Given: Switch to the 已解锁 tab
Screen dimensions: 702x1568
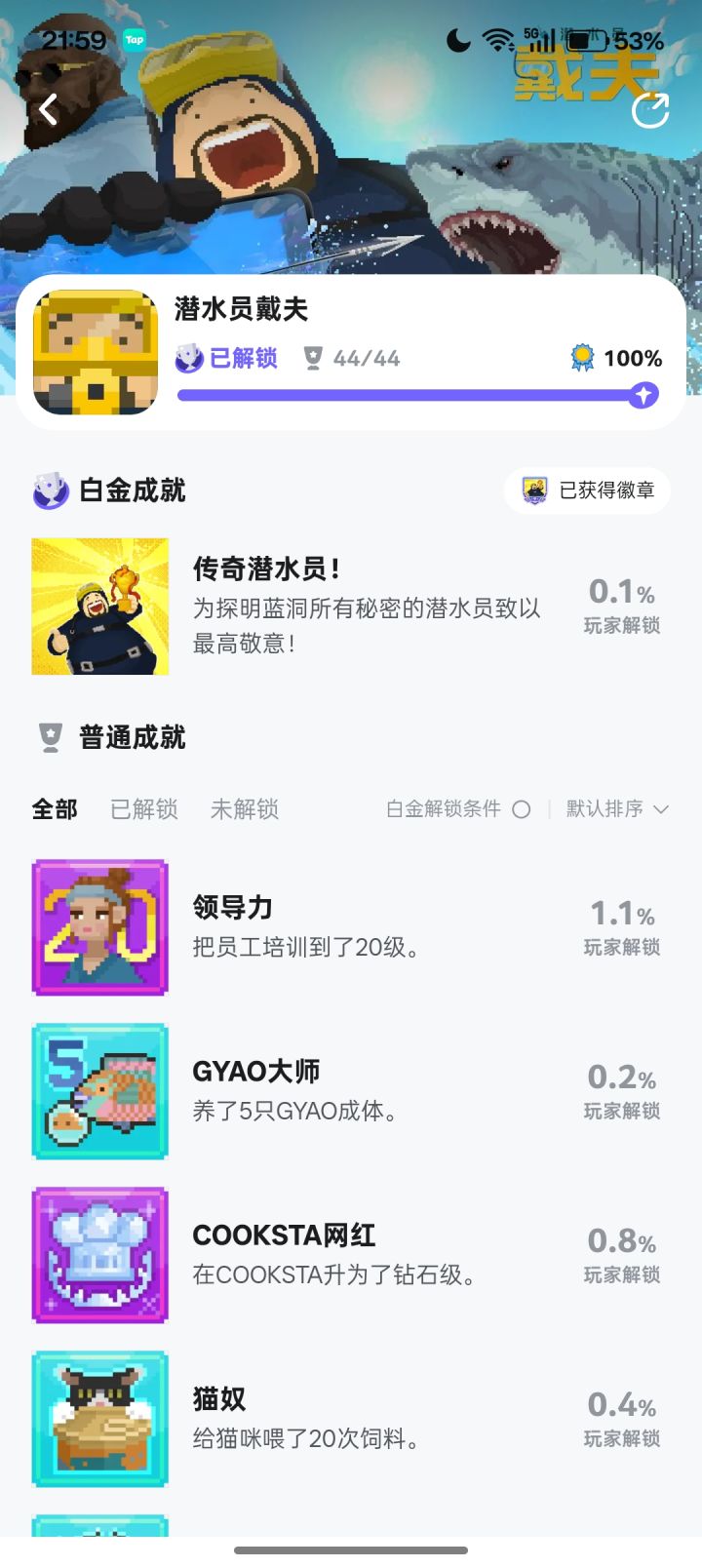Looking at the screenshot, I should click(x=143, y=809).
